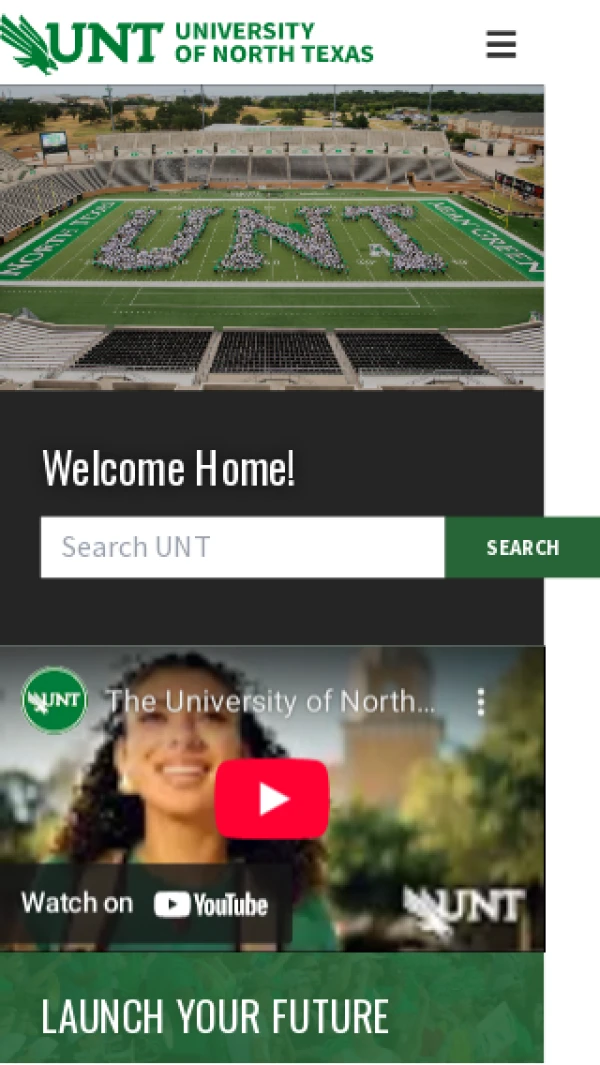Open the hamburger navigation menu
Viewport: 600px width, 1065px height.
pos(501,44)
